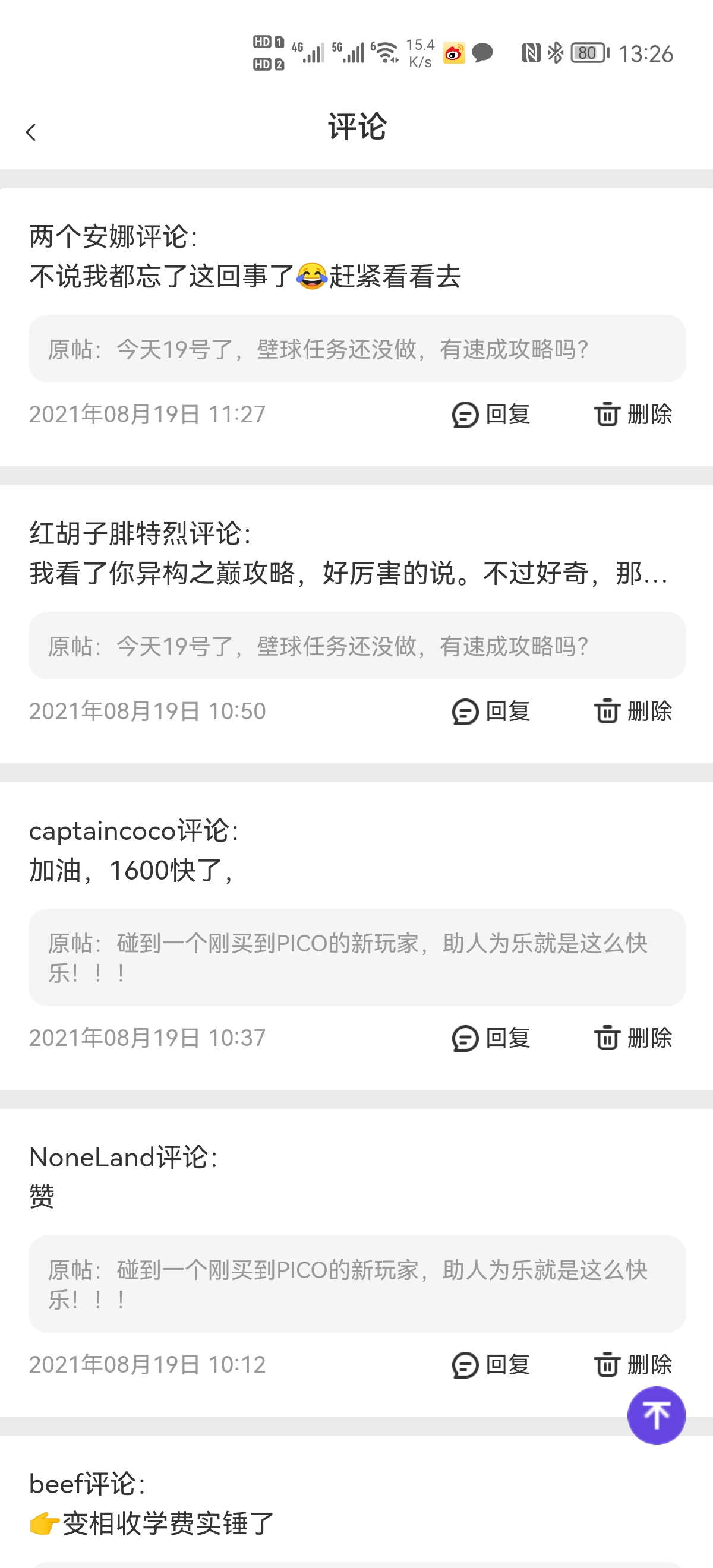
Task: Click the delete trash icon on captaincoco's comment
Action: [x=607, y=1039]
